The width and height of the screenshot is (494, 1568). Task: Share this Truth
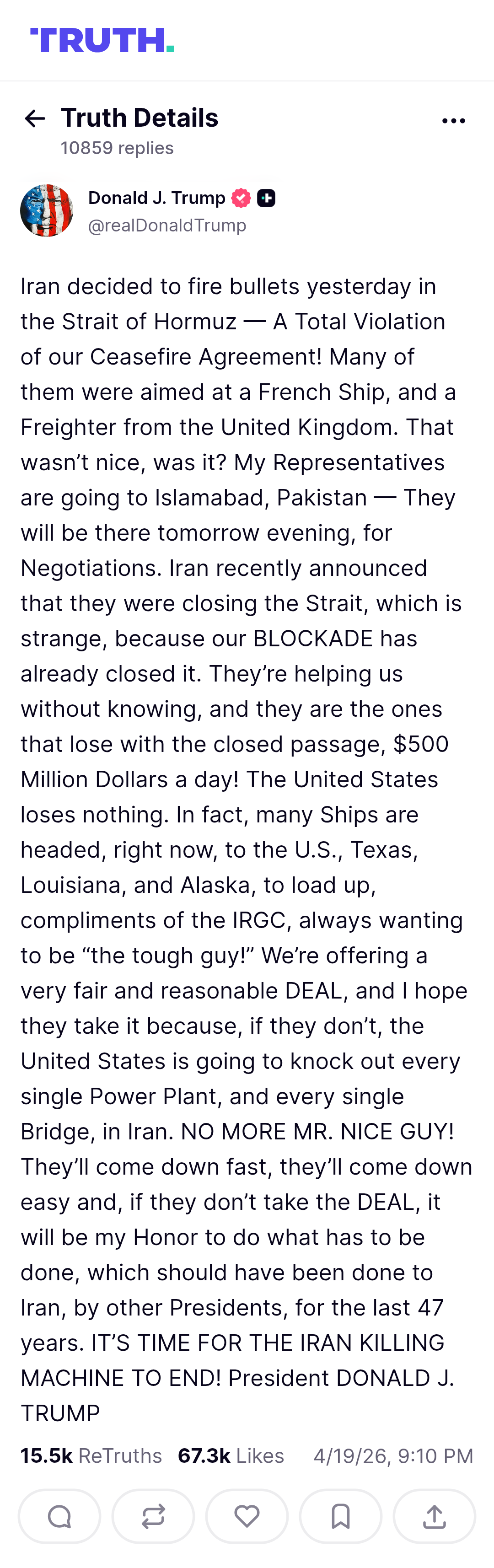435,1516
